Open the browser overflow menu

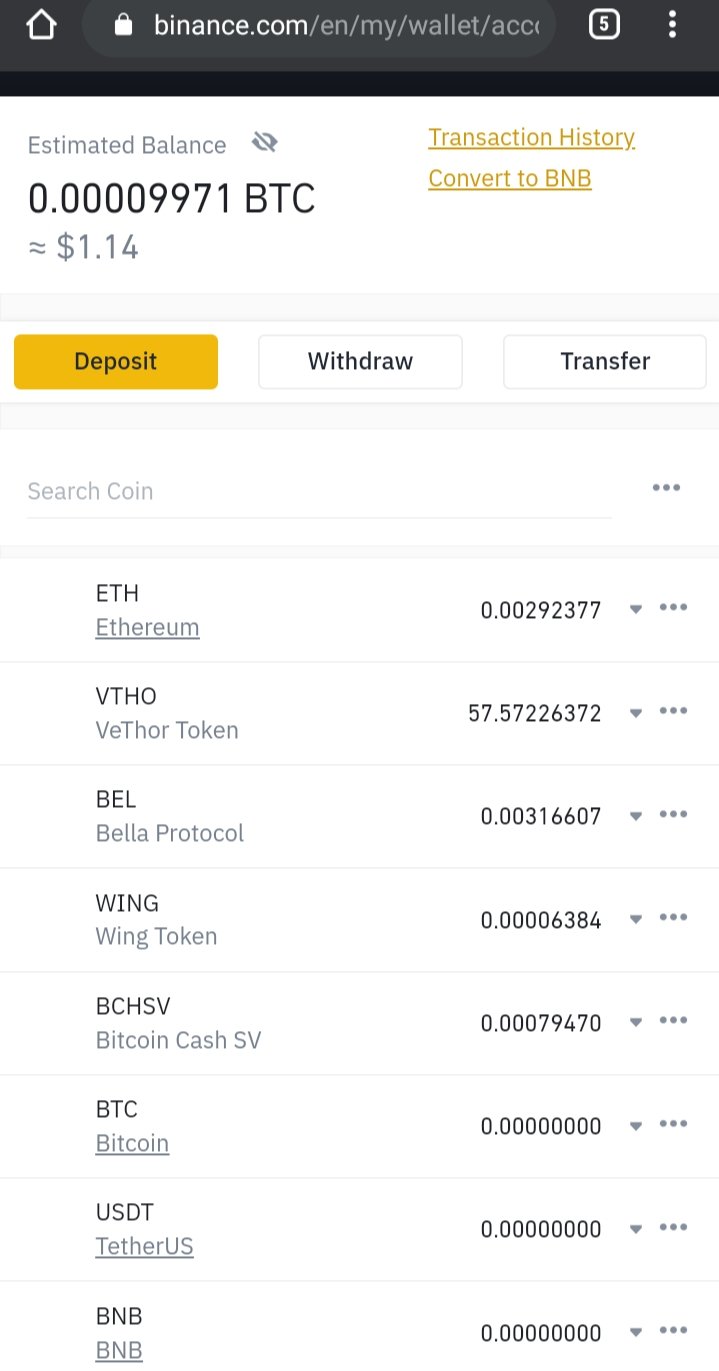point(673,24)
